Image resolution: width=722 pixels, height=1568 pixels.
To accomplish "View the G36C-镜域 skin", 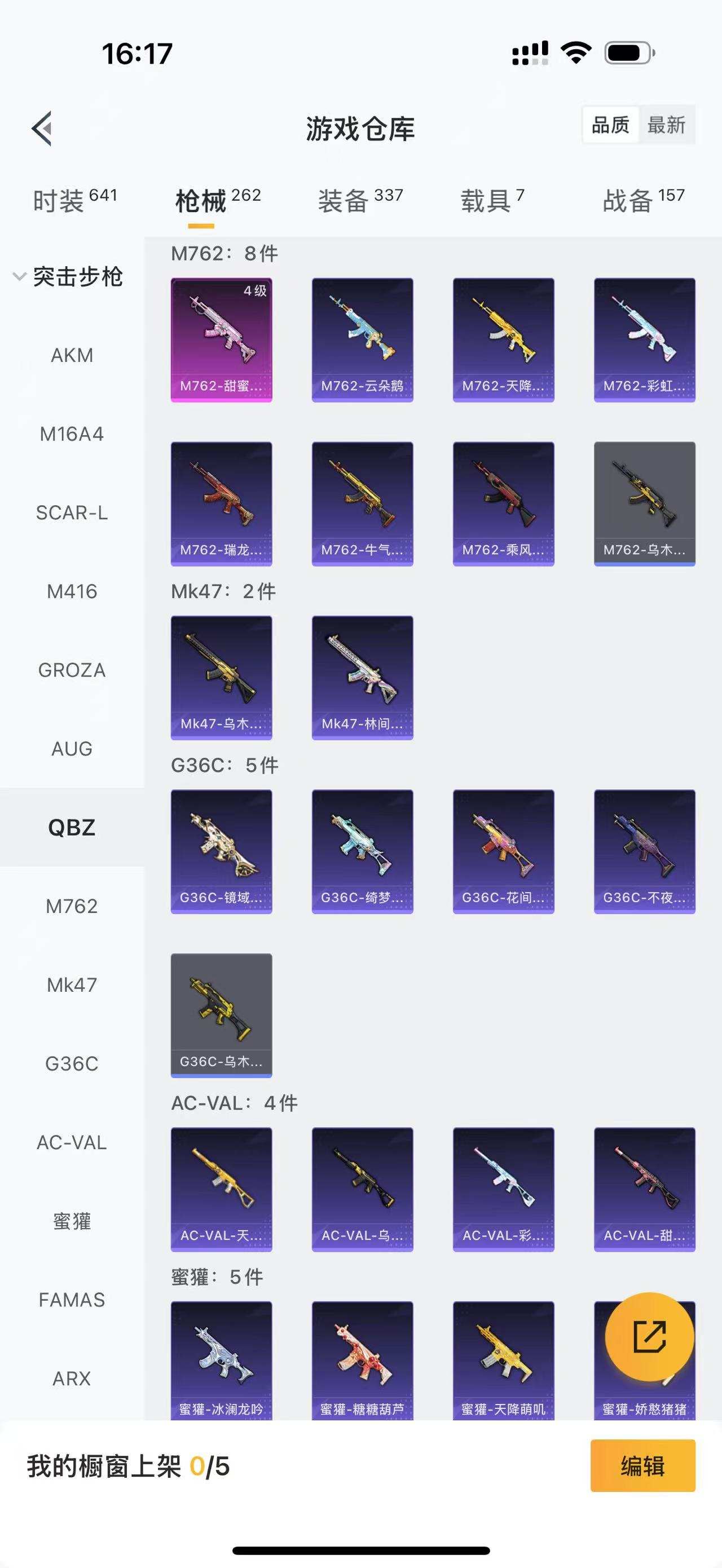I will (222, 851).
